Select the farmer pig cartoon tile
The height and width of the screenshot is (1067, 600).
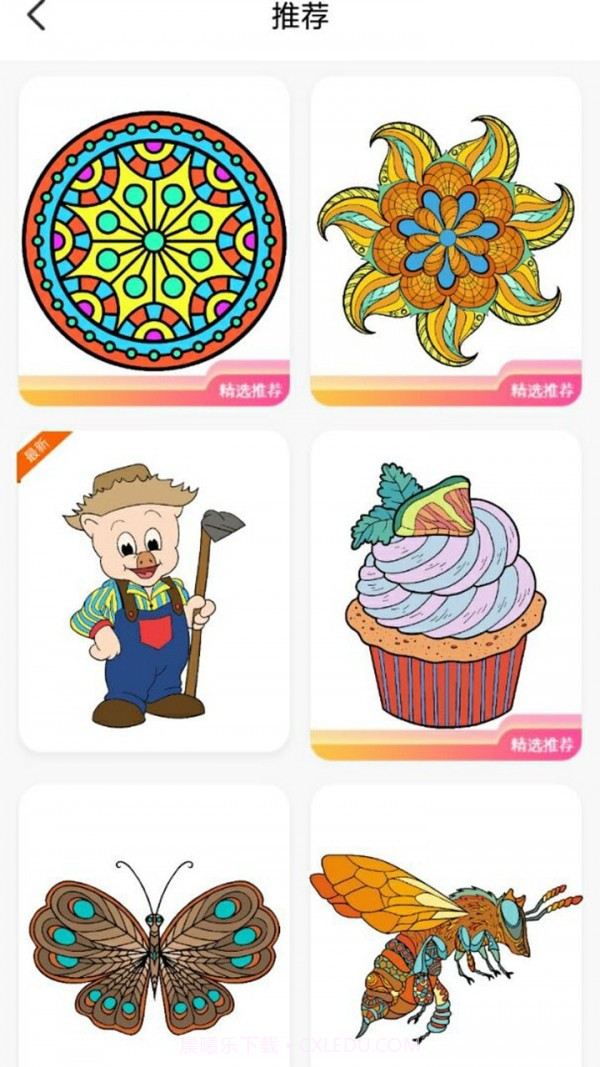(154, 592)
